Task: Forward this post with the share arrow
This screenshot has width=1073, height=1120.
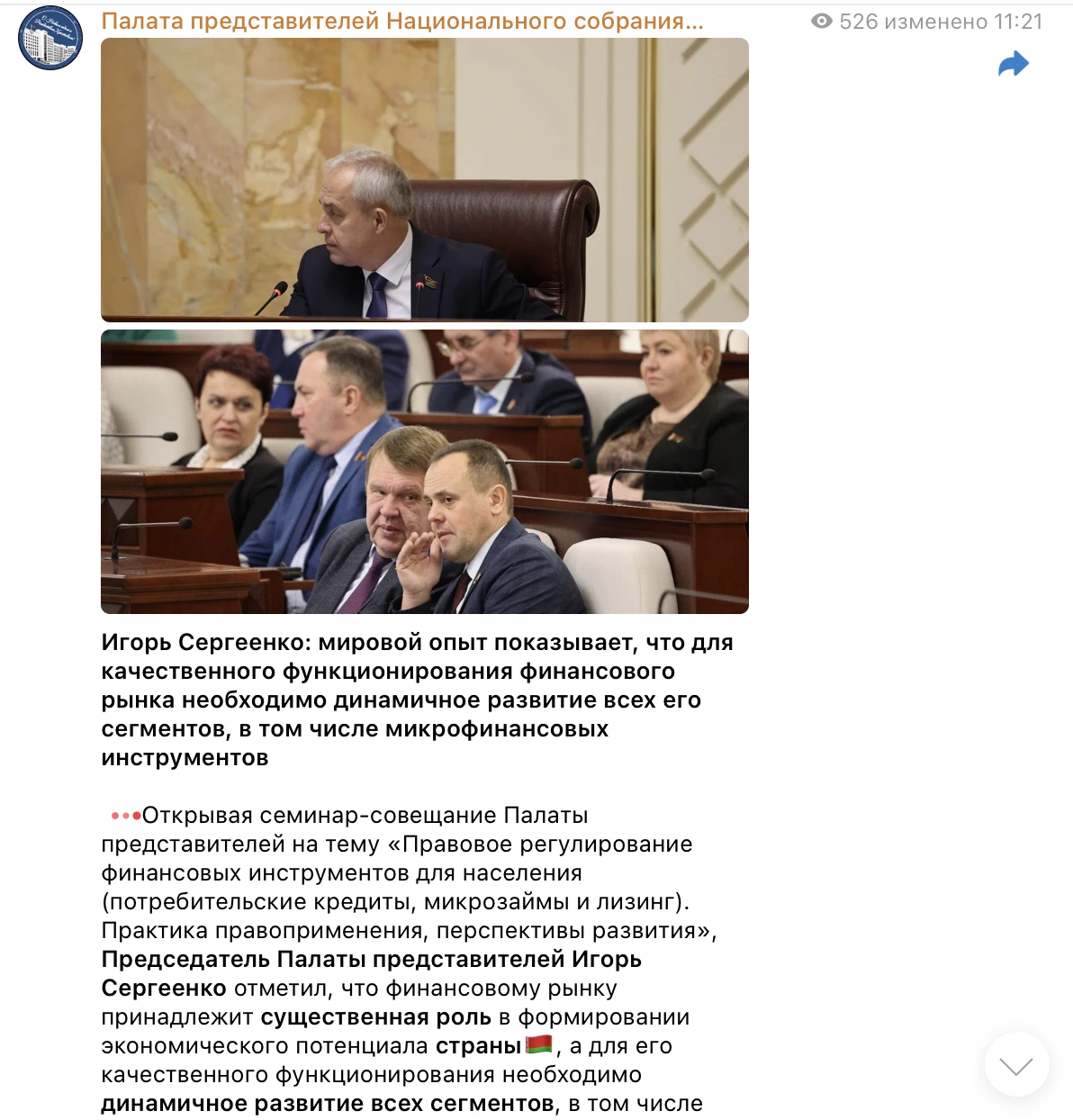Action: [x=1014, y=64]
